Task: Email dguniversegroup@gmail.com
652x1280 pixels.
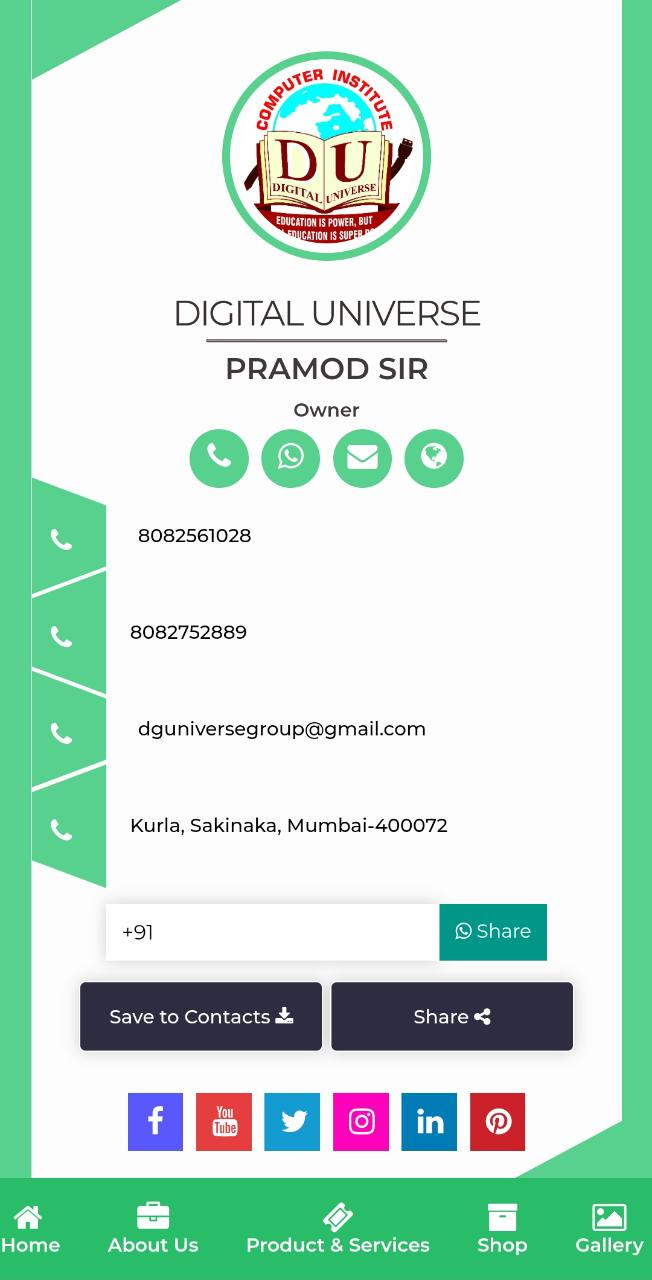Action: click(281, 729)
